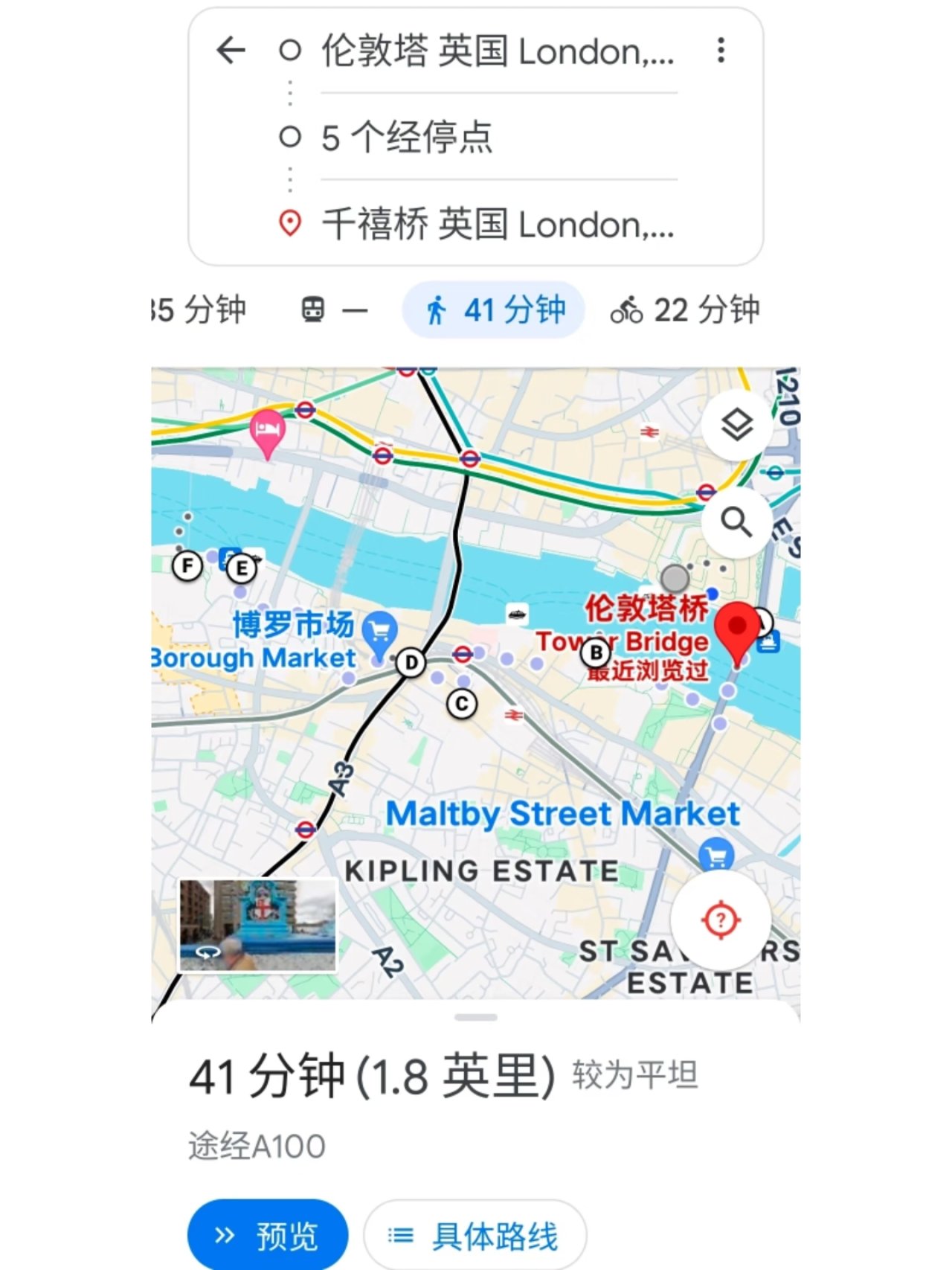This screenshot has height=1270, width=952.
Task: Tap the Borough Market pin
Action: click(380, 632)
